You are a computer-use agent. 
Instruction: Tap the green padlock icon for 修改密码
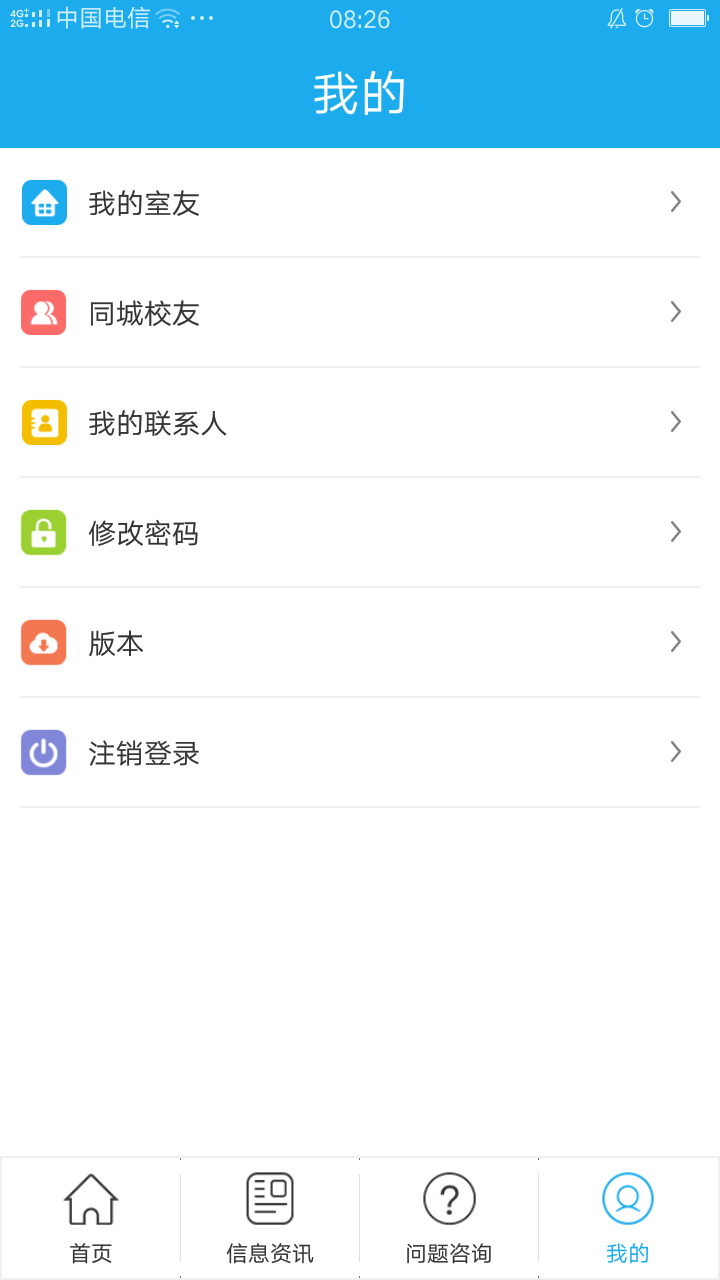click(x=44, y=532)
